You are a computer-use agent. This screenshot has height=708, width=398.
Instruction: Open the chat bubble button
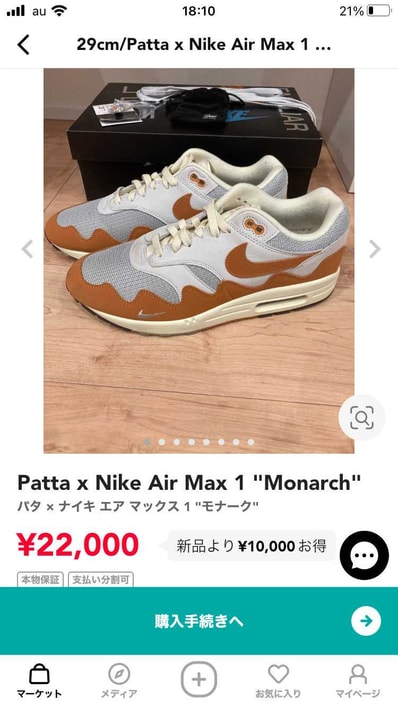tap(364, 555)
